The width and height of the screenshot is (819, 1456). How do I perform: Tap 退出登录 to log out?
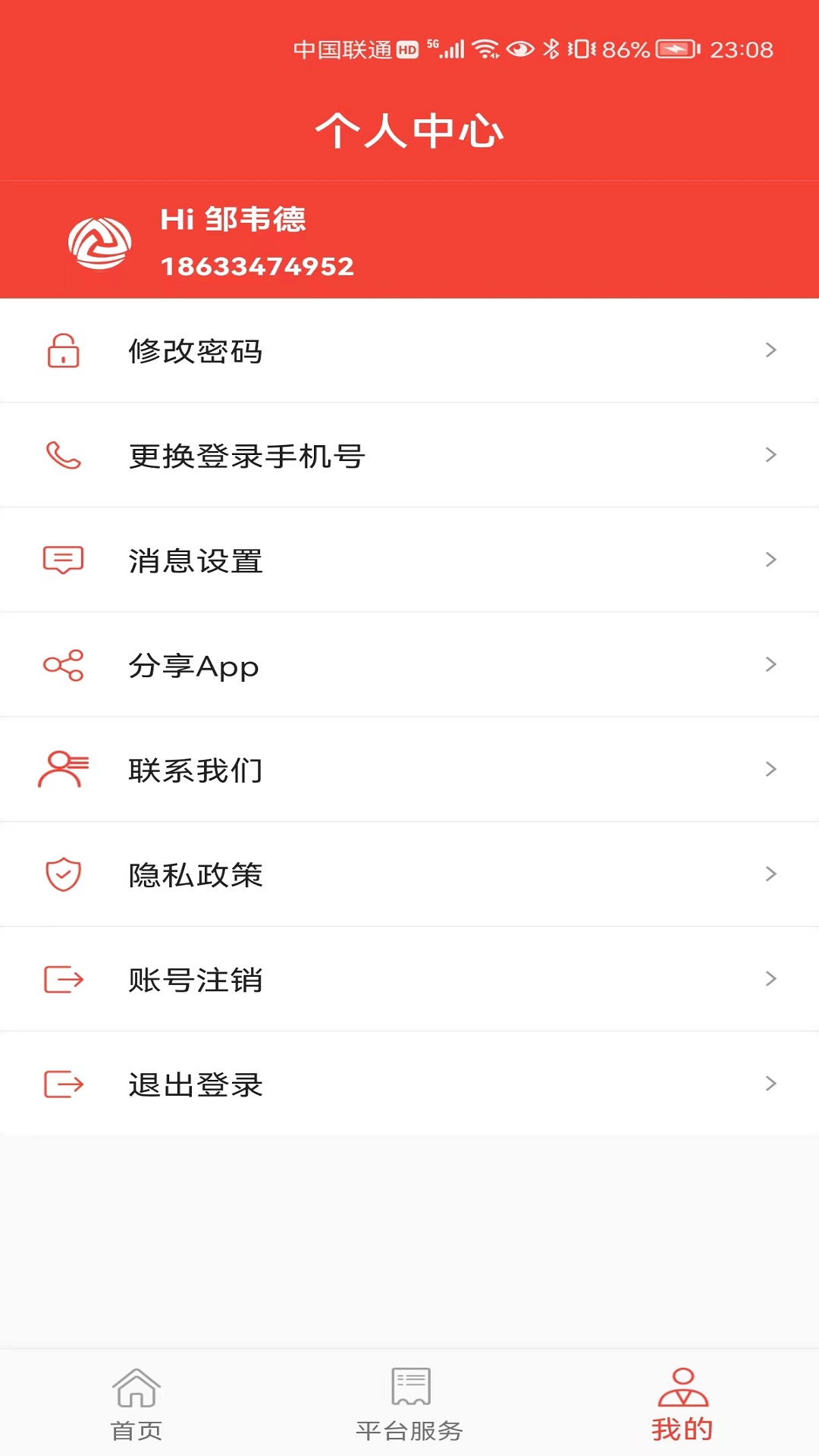pyautogui.click(x=409, y=1084)
